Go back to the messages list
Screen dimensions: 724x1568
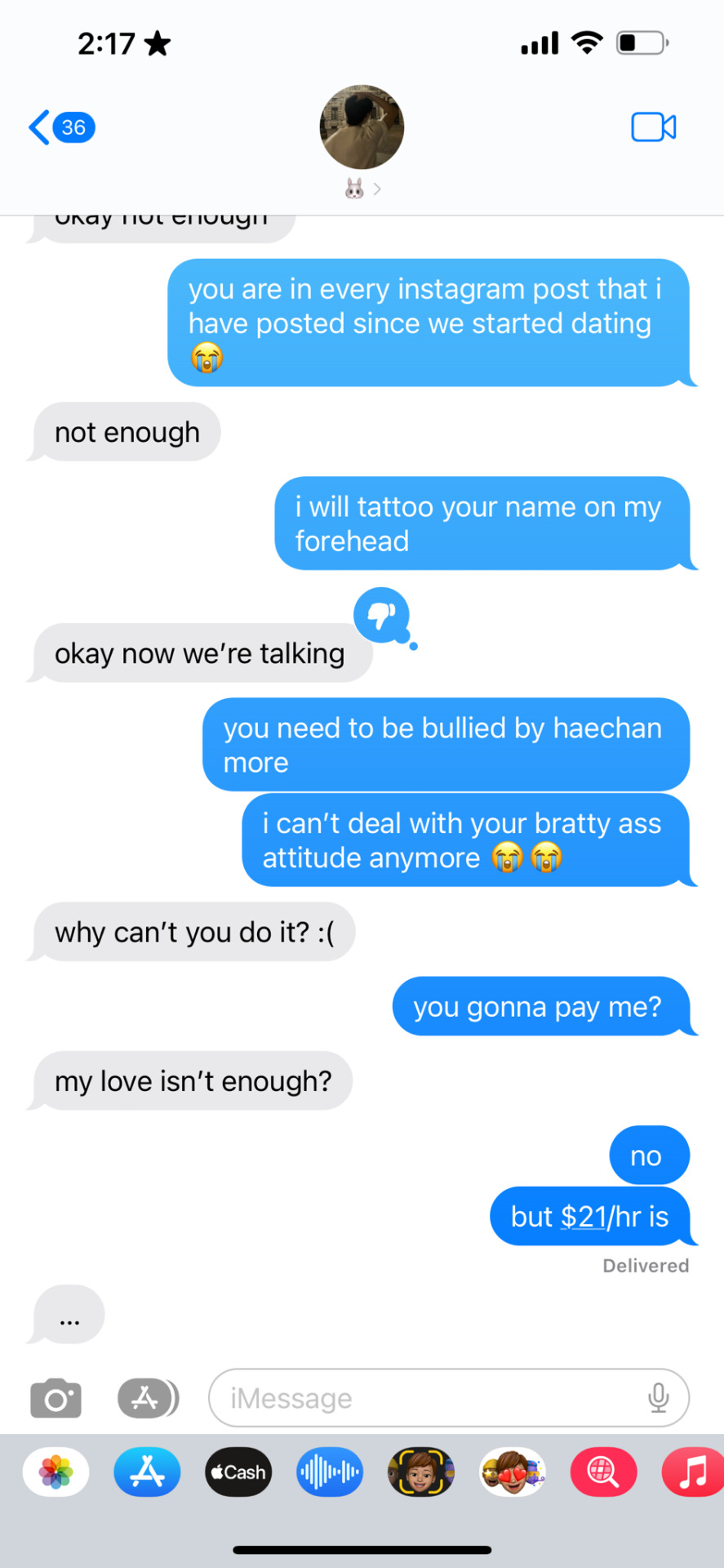[59, 127]
